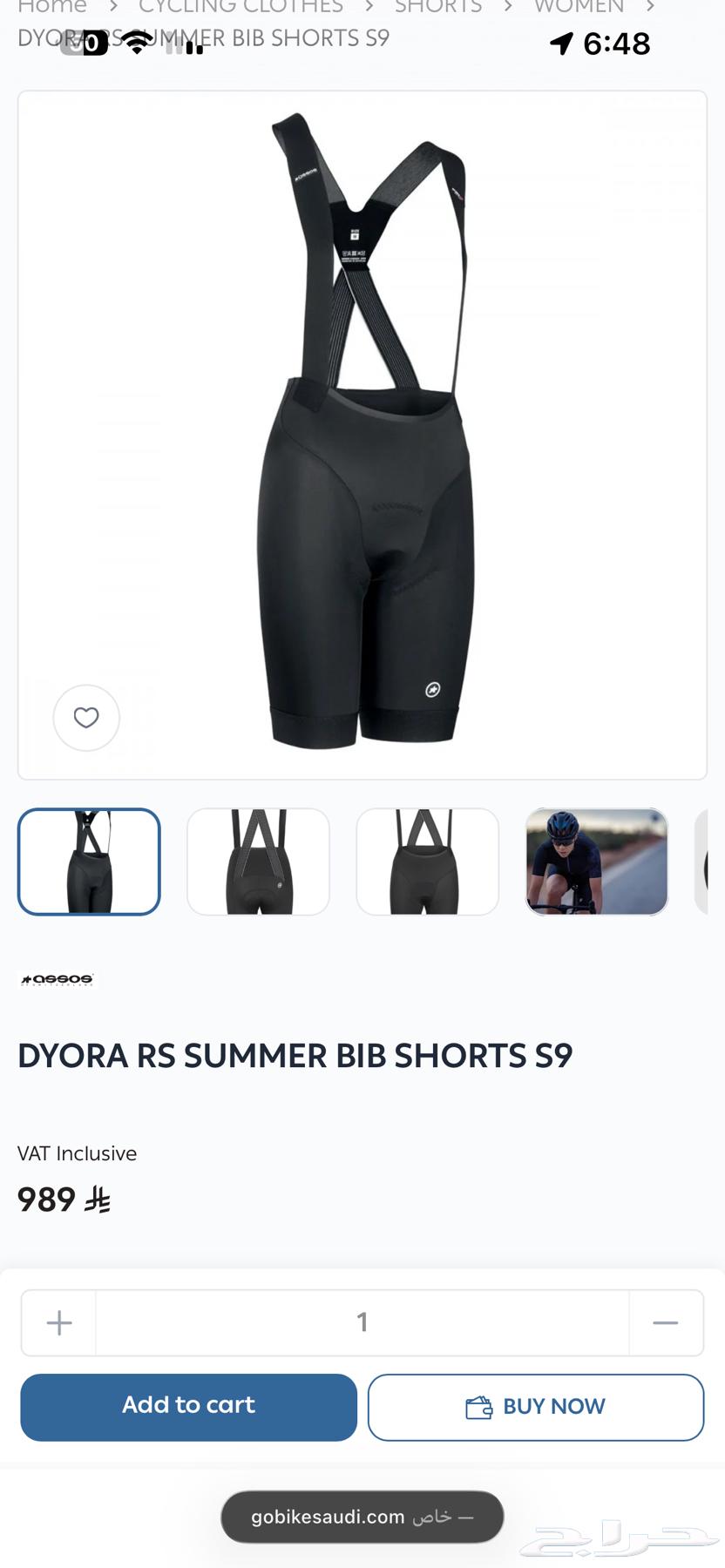Screen dimensions: 725x1568
Task: Open the main product image
Action: pos(362,436)
